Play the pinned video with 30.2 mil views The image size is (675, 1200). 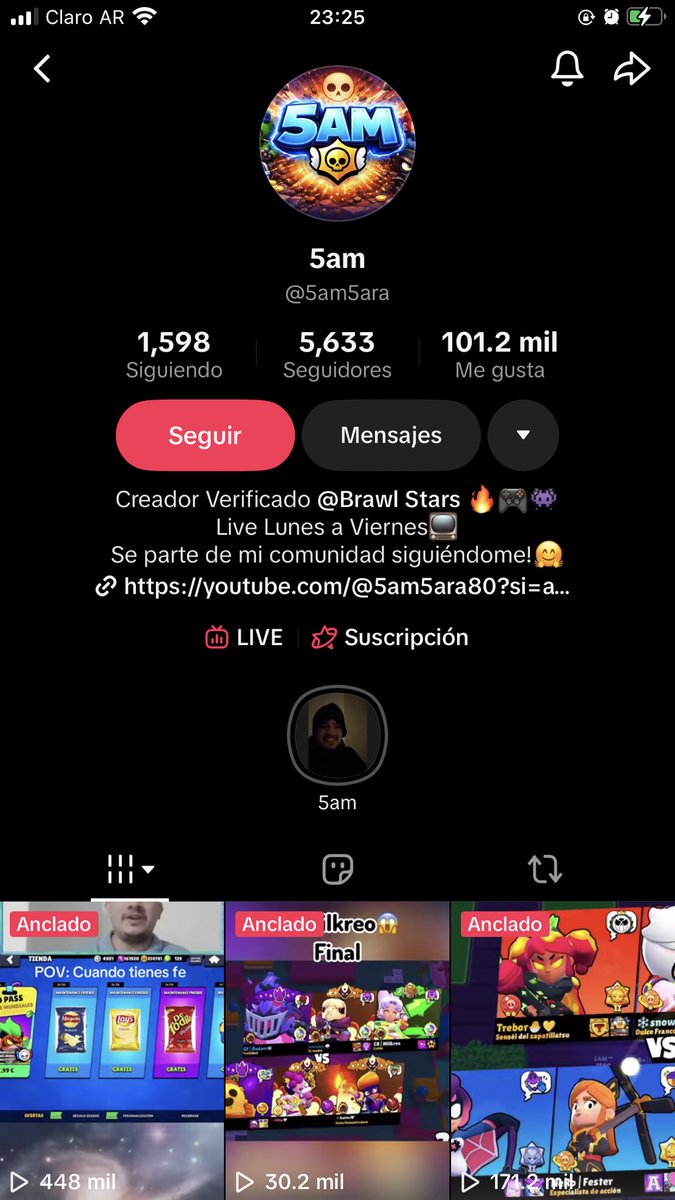point(337,1051)
